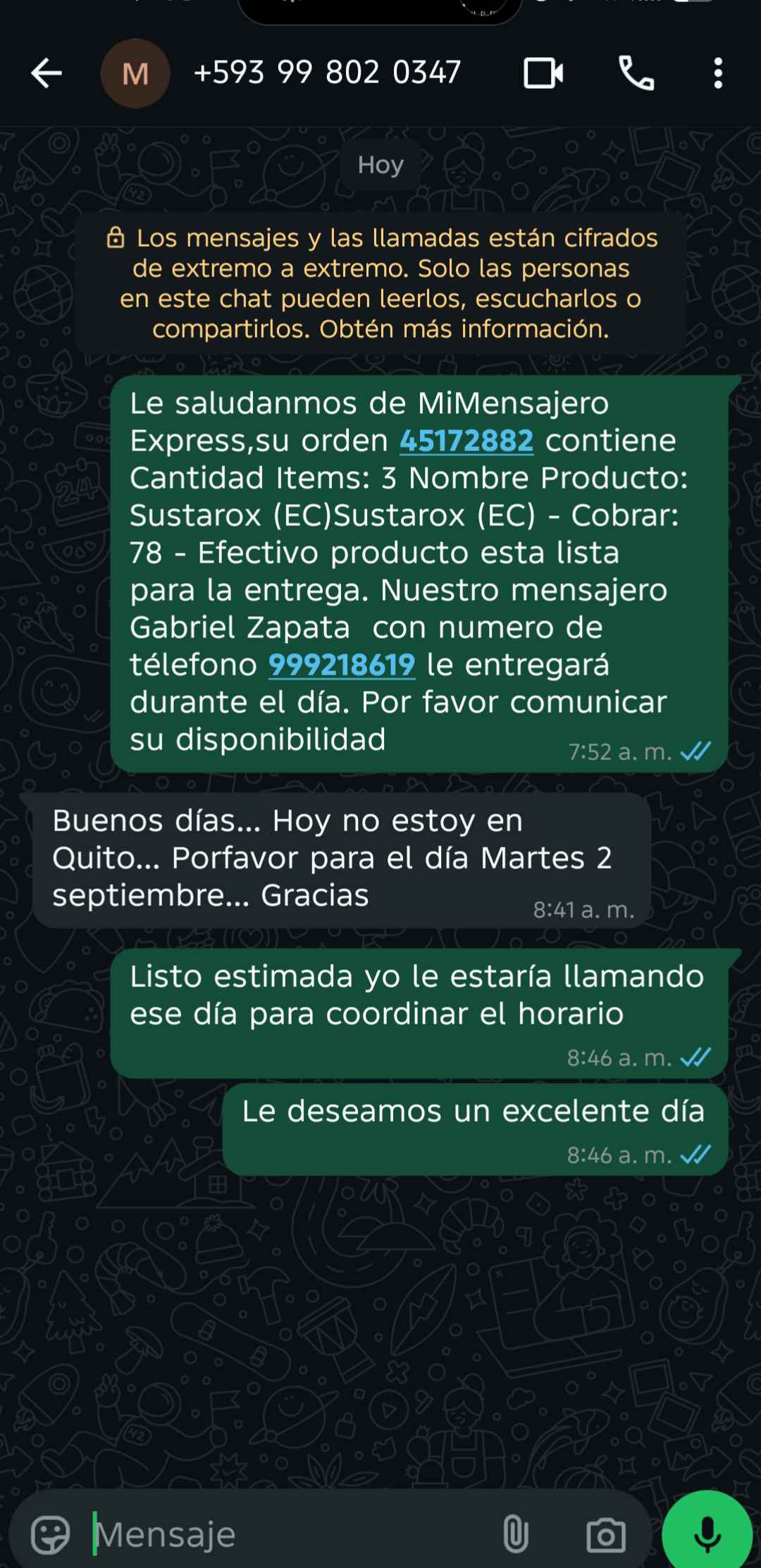
Task: View the contact's profile photo avatar
Action: pos(135,73)
